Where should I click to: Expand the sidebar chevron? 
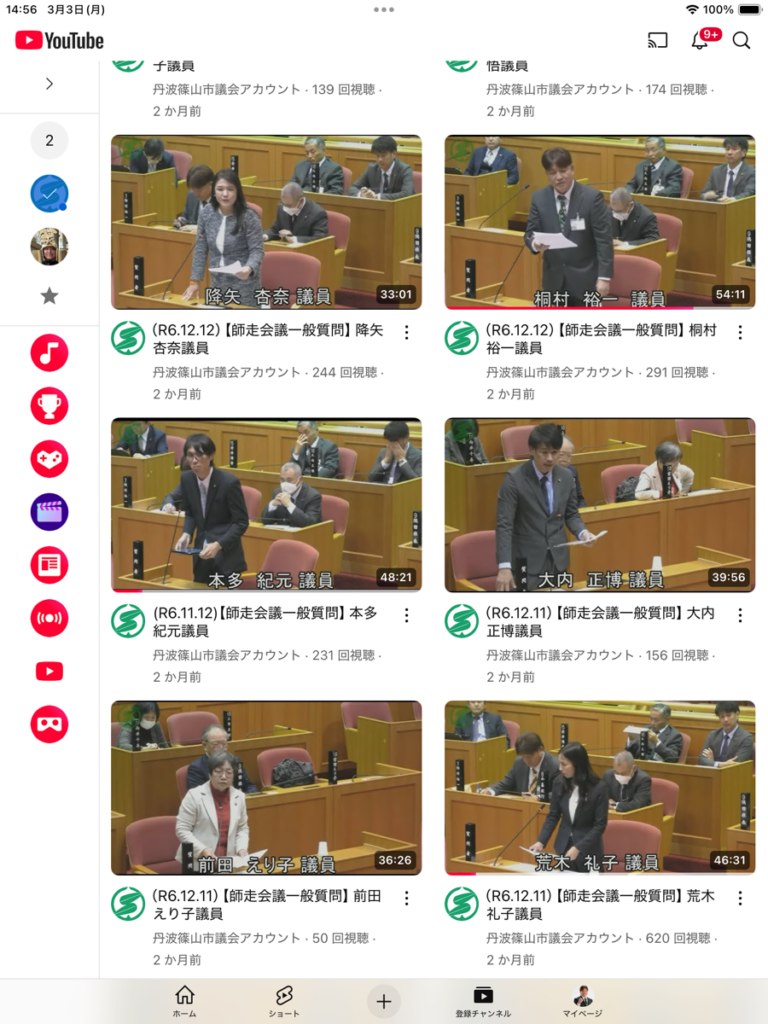[49, 84]
